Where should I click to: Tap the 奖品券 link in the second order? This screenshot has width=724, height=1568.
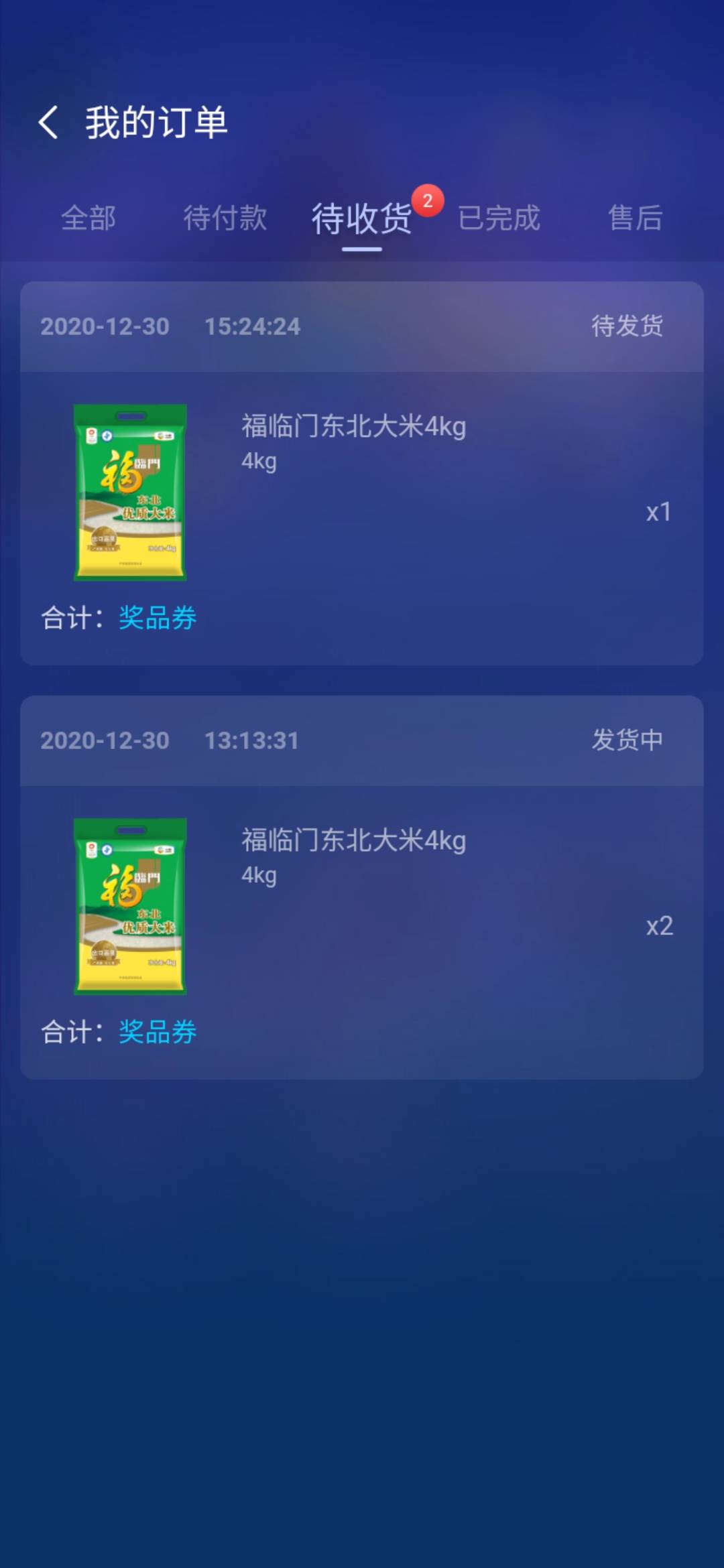coord(156,1034)
